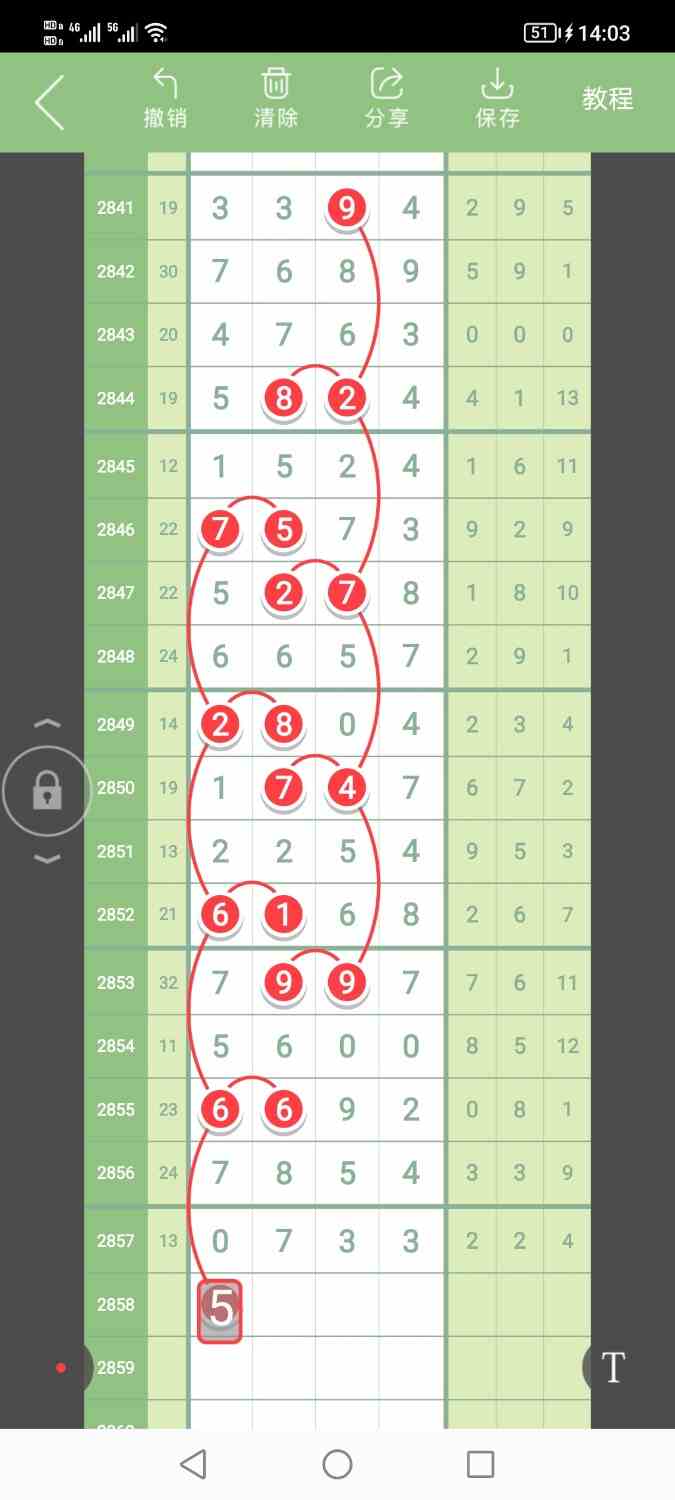Open the T text tool
Viewport: 675px width, 1500px height.
point(612,1367)
